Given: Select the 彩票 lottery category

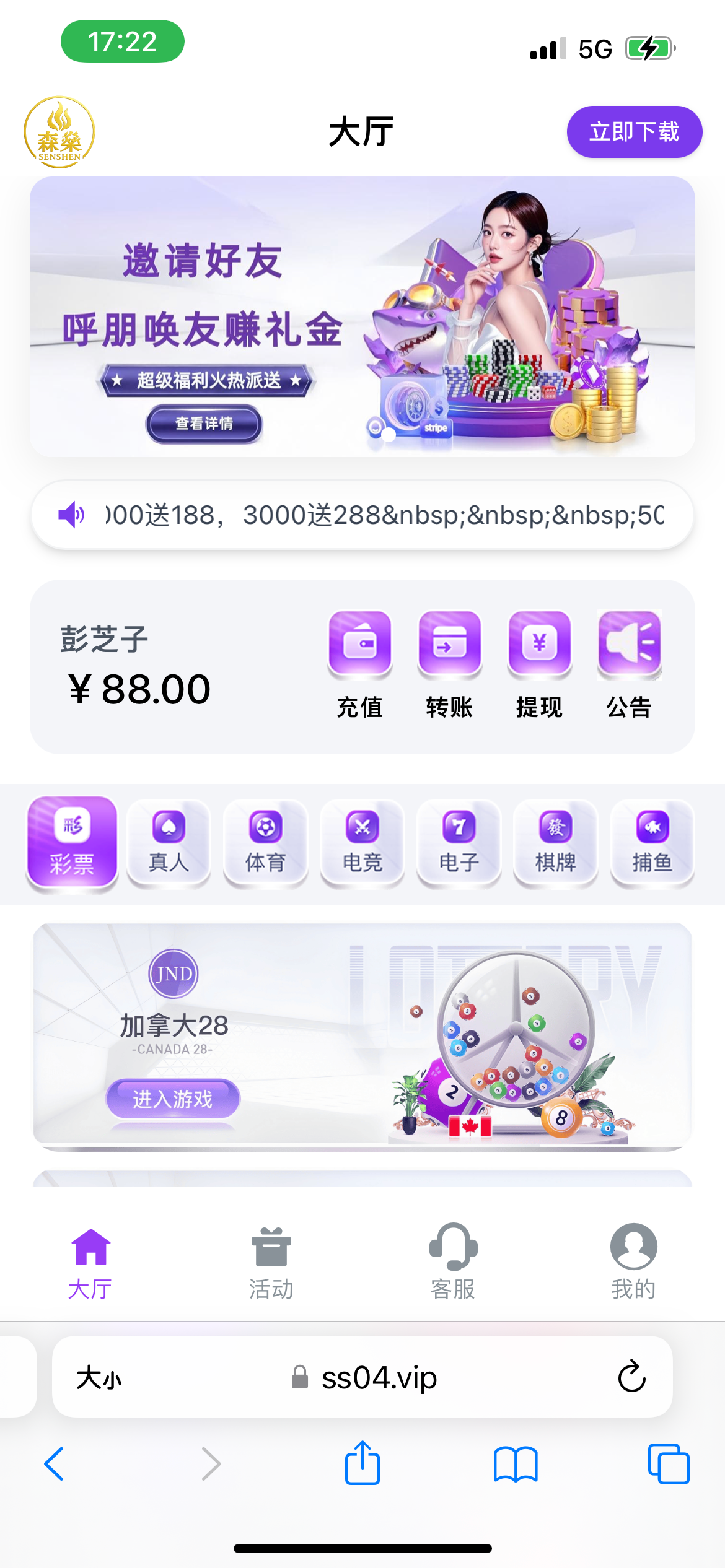Looking at the screenshot, I should click(x=71, y=843).
